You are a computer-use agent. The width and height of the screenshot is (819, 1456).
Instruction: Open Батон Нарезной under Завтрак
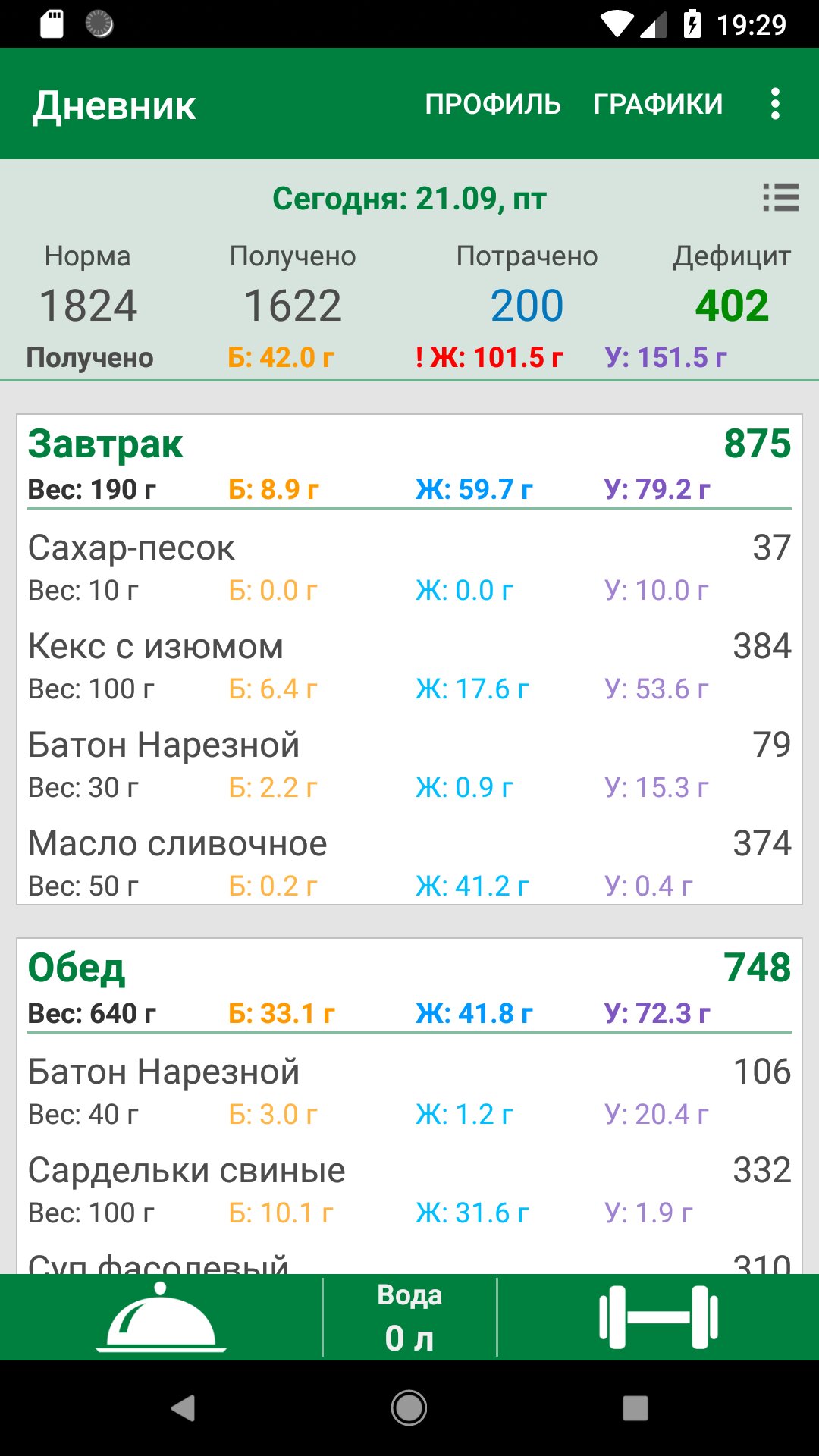click(409, 765)
